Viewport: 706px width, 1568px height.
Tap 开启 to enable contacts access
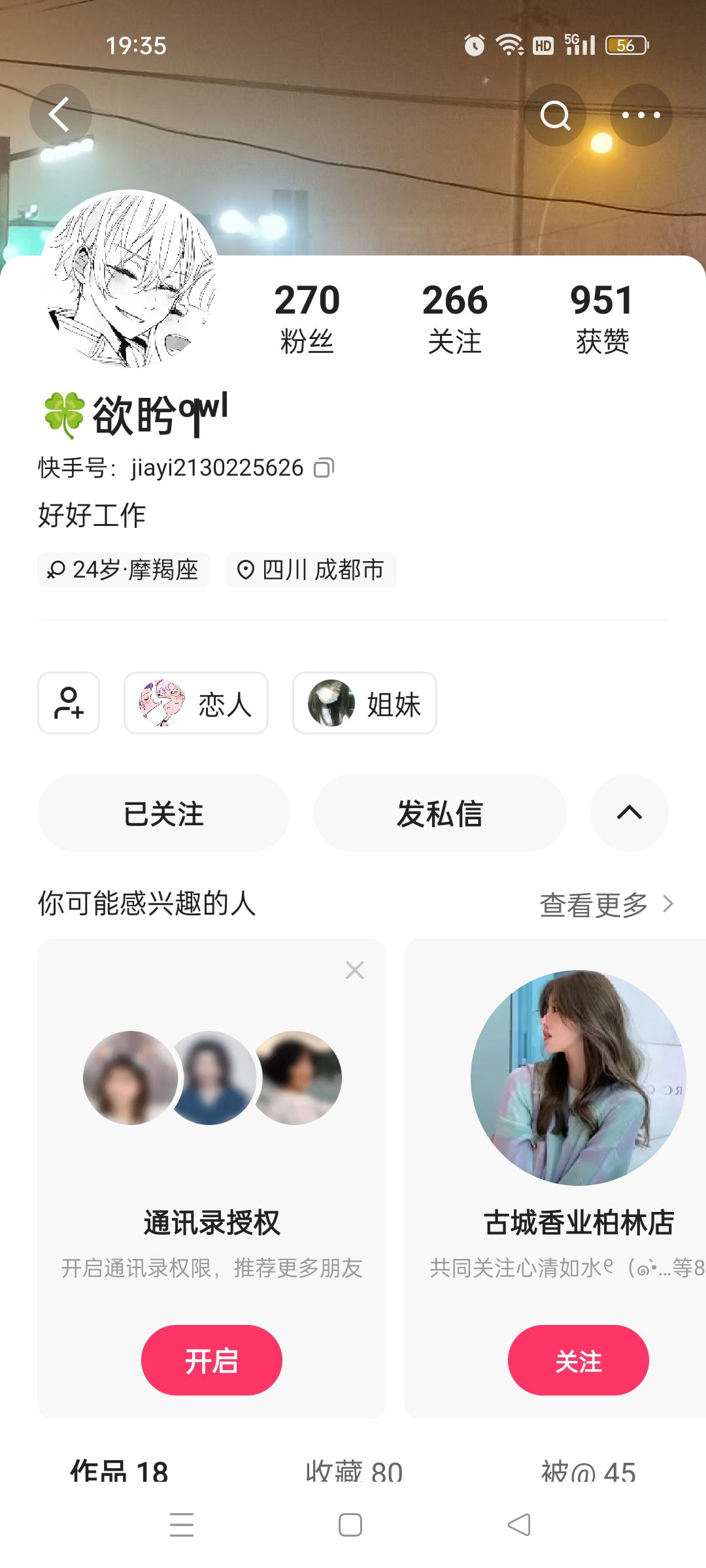pos(211,1361)
